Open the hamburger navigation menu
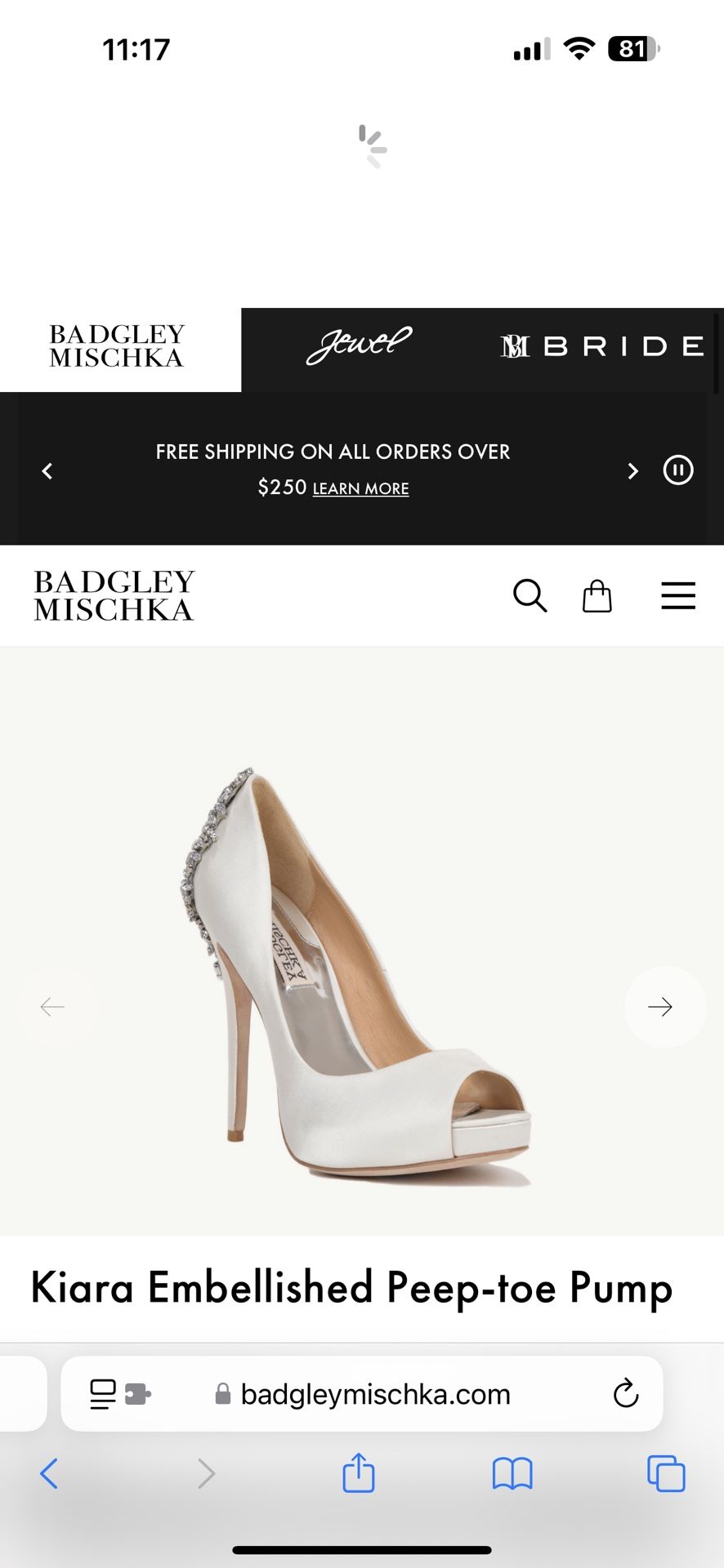Viewport: 724px width, 1568px height. click(677, 596)
